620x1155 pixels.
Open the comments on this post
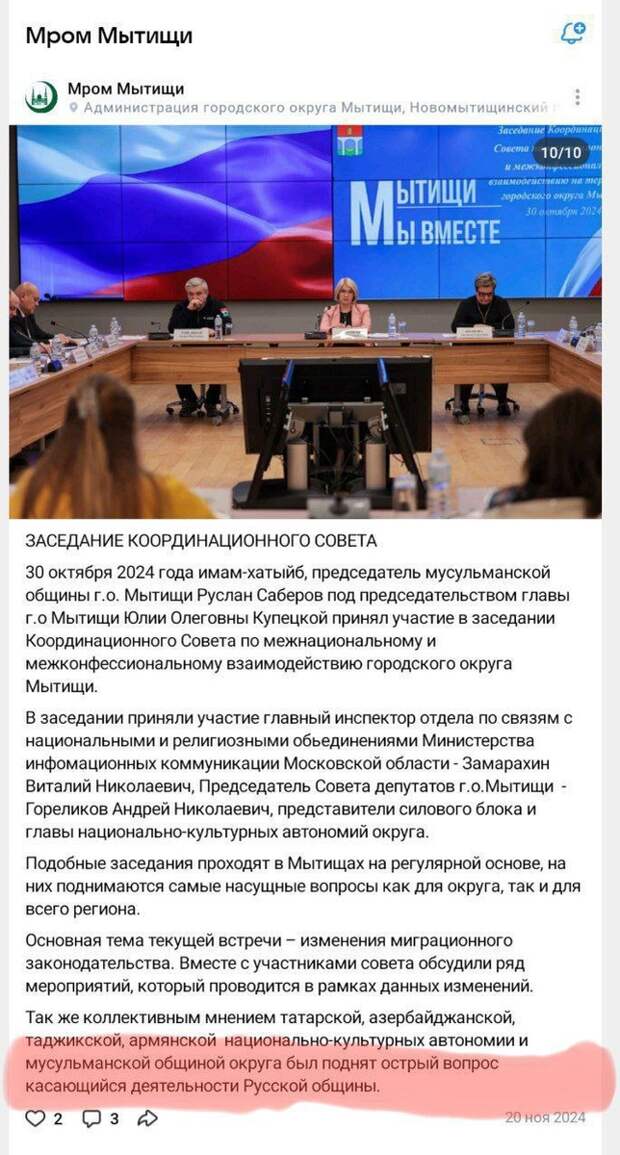[91, 1118]
